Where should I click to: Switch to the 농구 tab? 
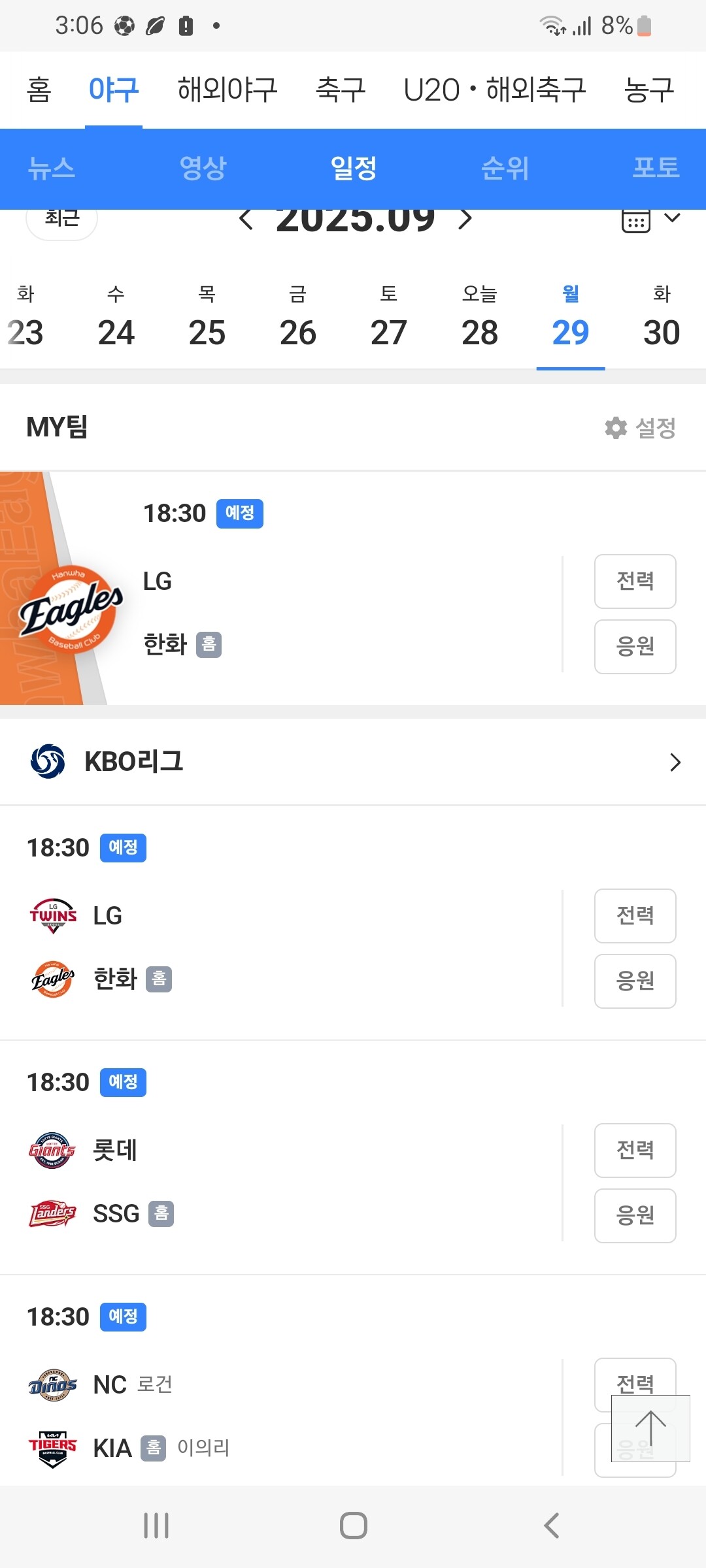click(x=648, y=90)
